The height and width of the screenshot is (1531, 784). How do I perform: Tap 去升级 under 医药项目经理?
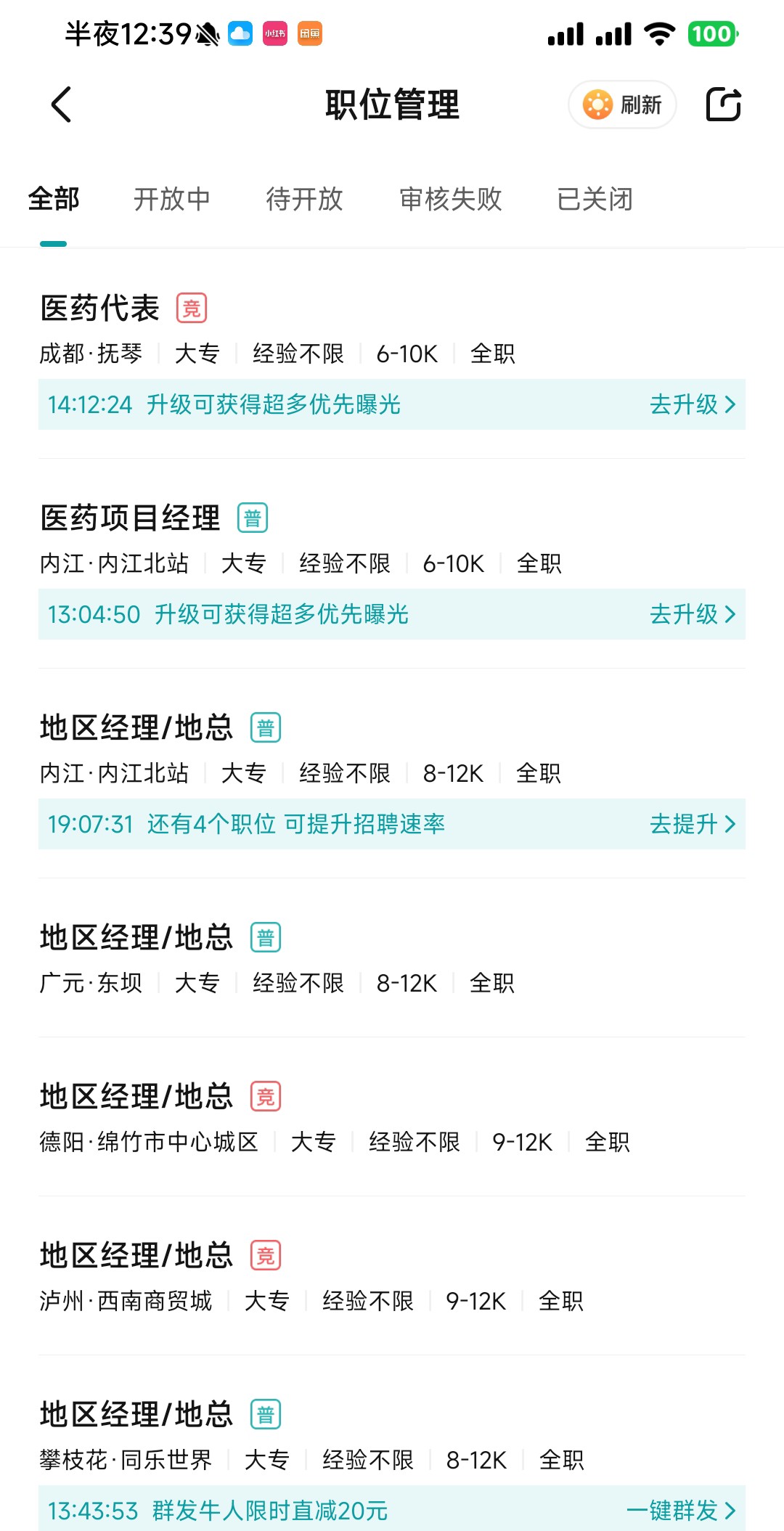(693, 614)
